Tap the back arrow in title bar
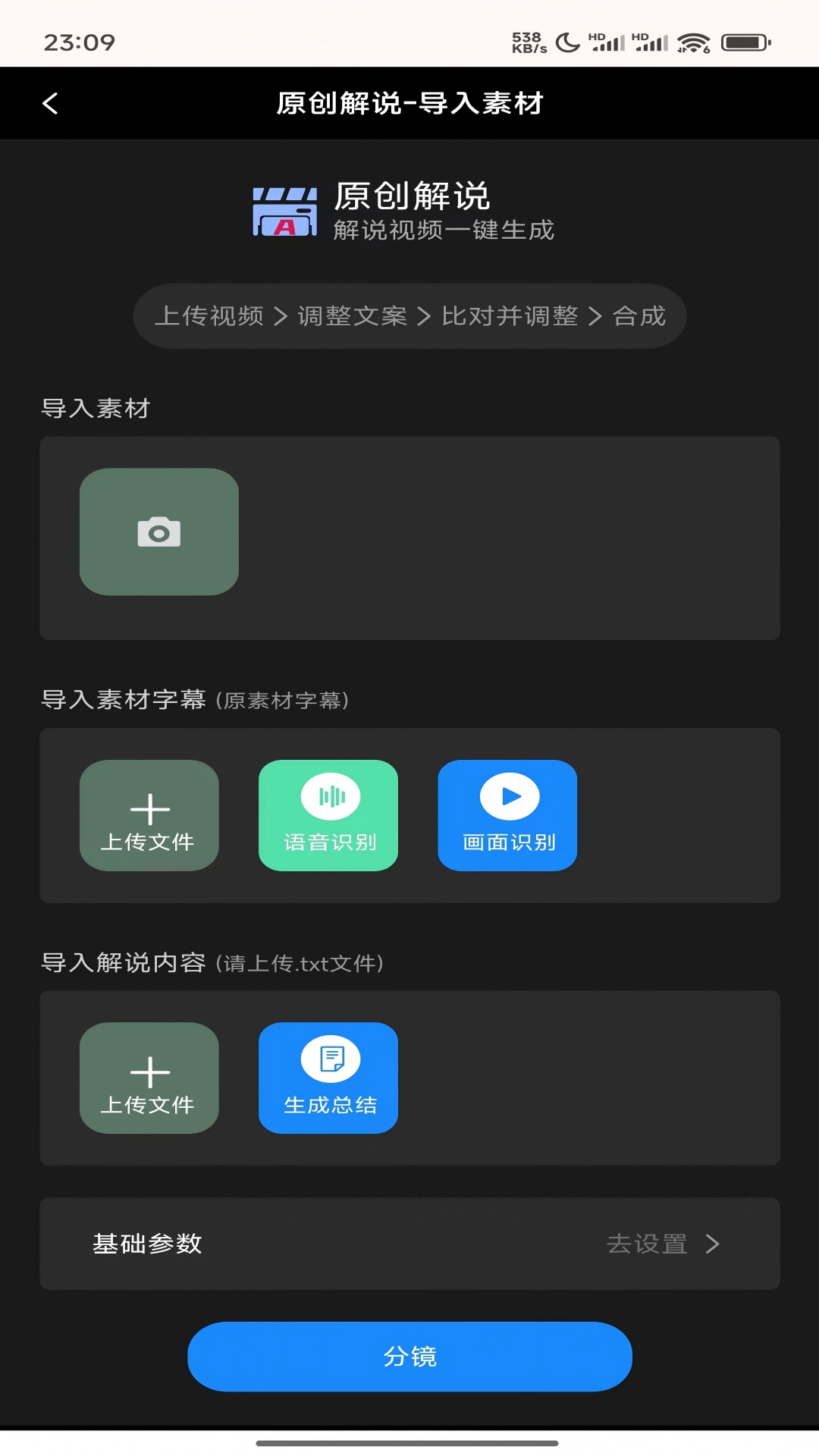The image size is (819, 1456). pyautogui.click(x=50, y=103)
